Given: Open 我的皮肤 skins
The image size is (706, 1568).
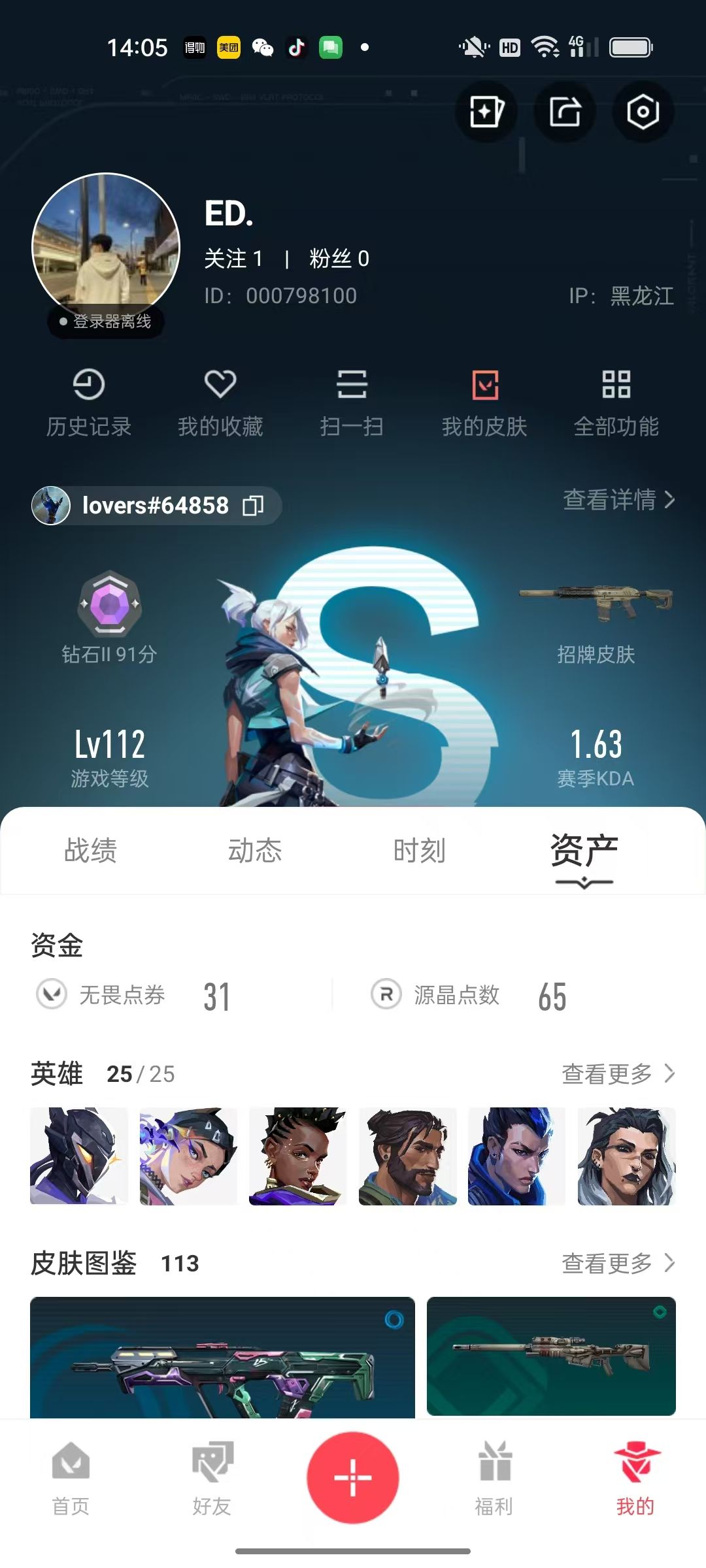Looking at the screenshot, I should tap(484, 402).
